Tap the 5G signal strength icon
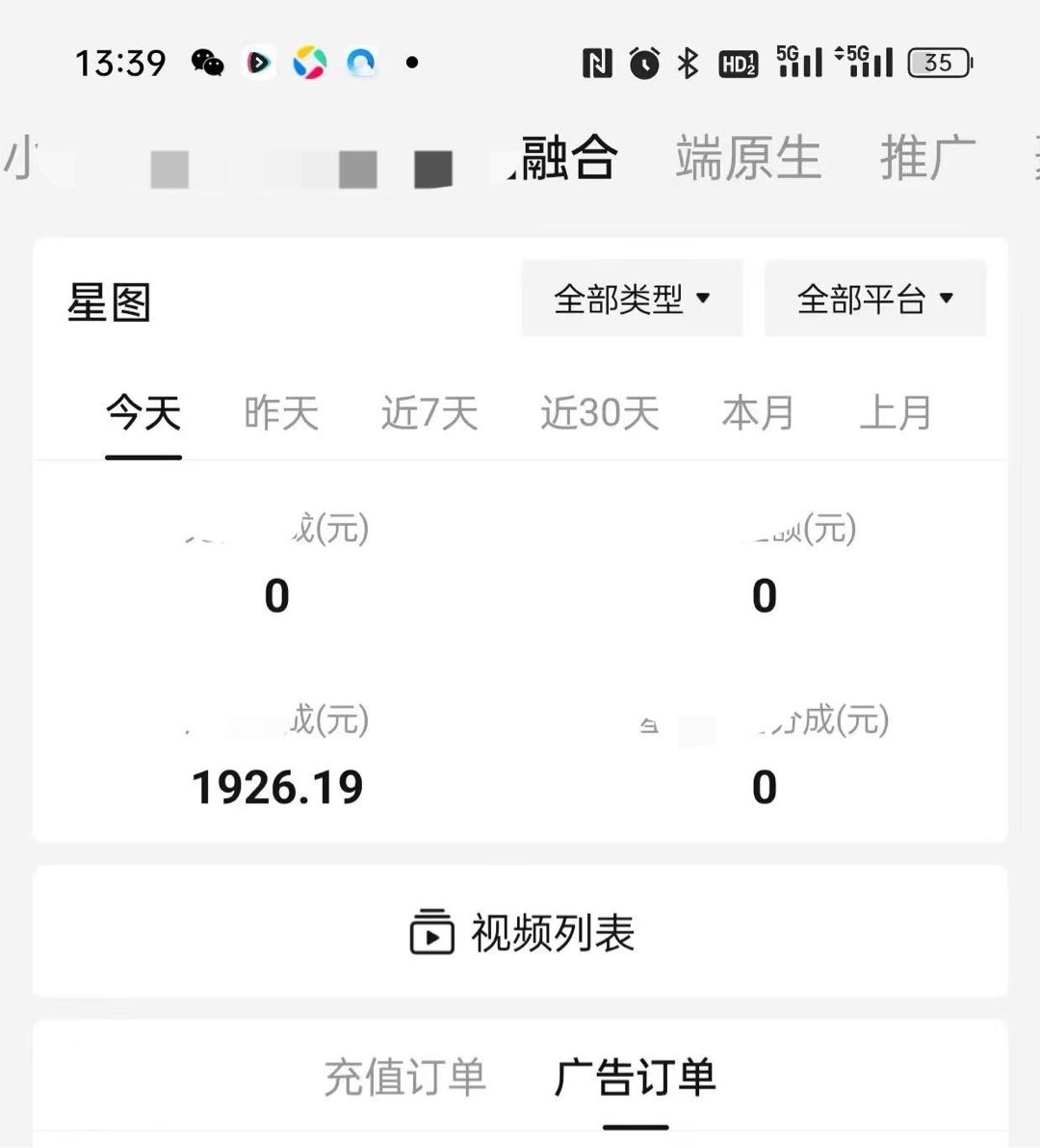1040x1148 pixels. pos(795,62)
